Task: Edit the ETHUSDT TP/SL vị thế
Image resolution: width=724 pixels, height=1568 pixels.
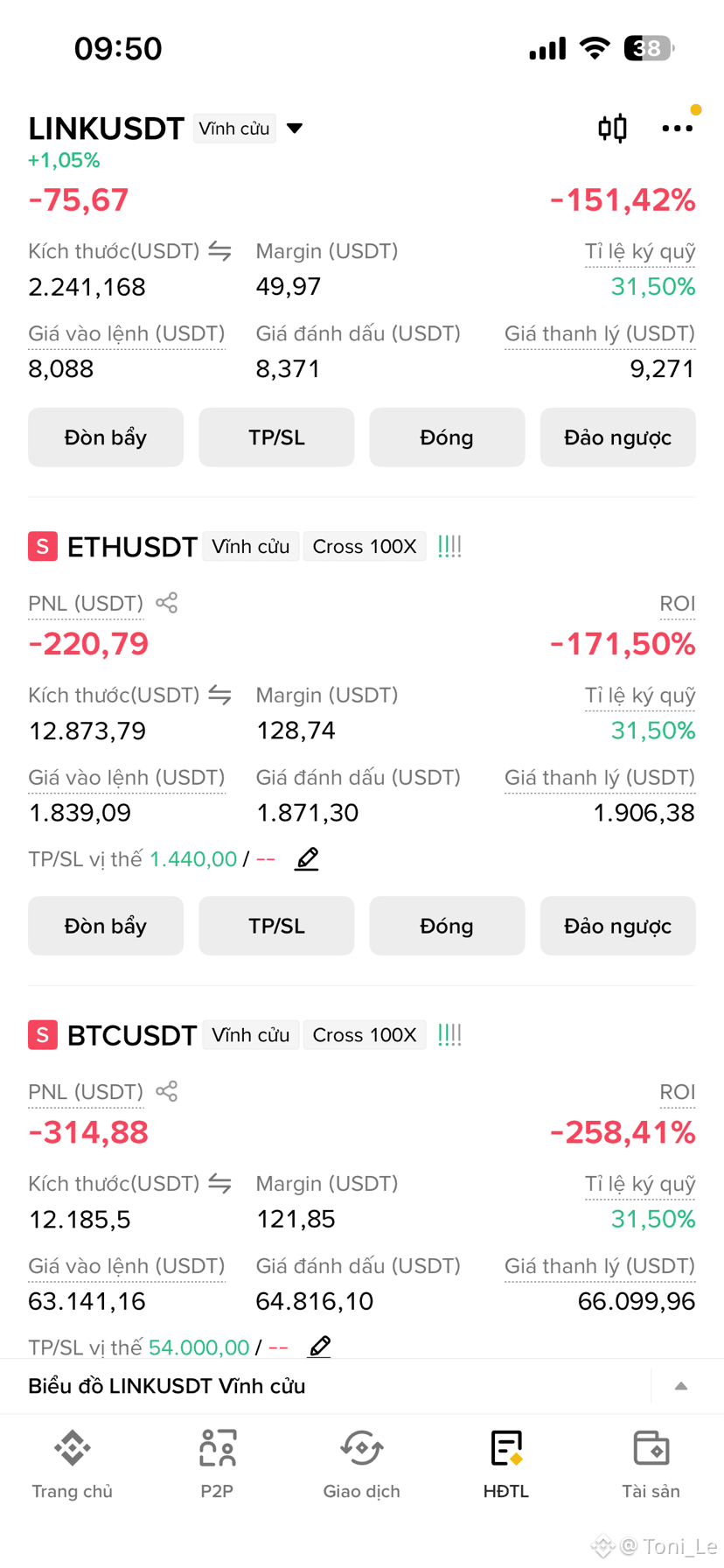Action: tap(307, 858)
